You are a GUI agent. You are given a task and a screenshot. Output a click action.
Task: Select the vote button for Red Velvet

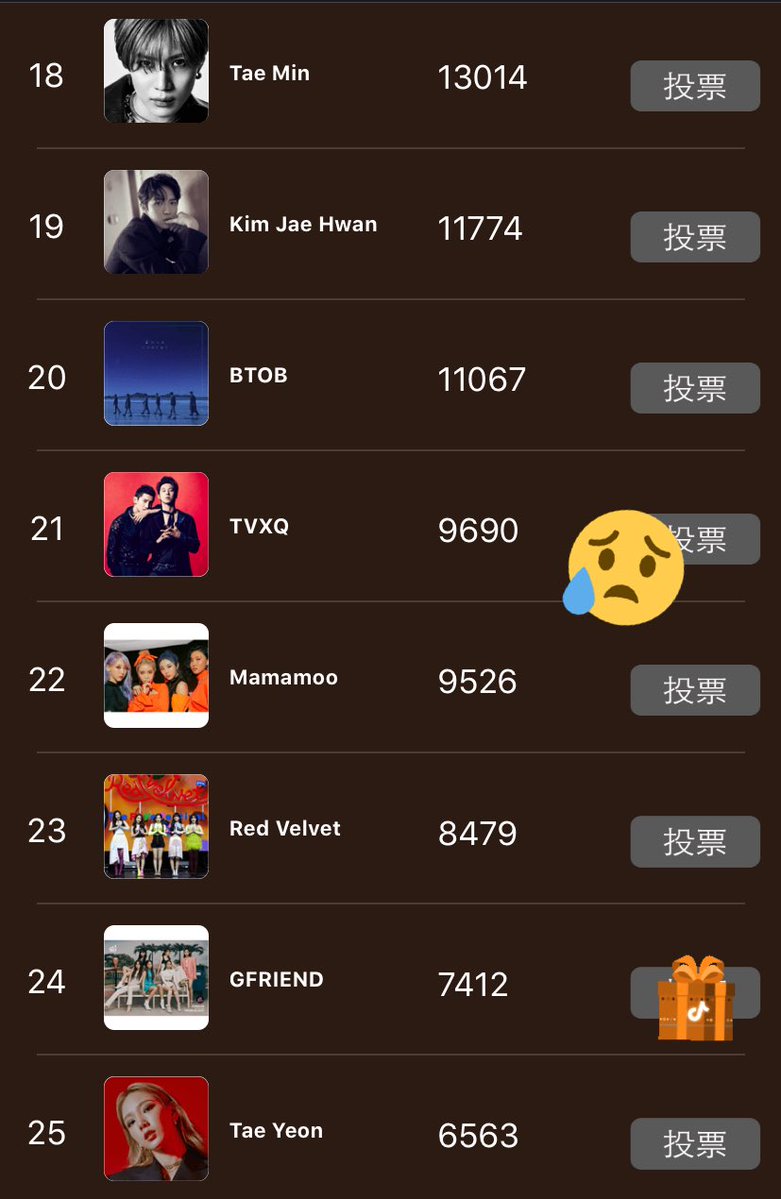[x=695, y=841]
